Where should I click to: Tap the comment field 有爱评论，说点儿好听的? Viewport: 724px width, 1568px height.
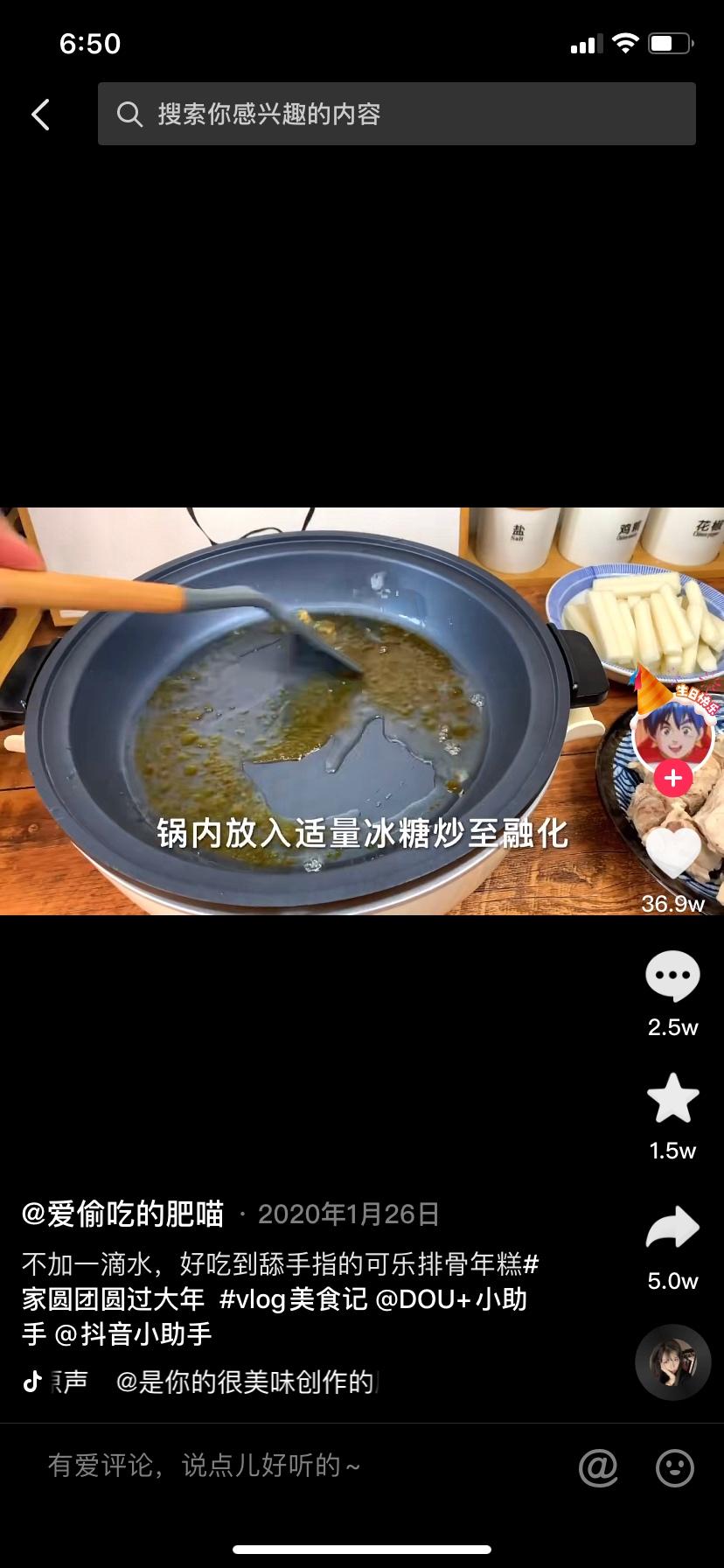click(x=205, y=1466)
